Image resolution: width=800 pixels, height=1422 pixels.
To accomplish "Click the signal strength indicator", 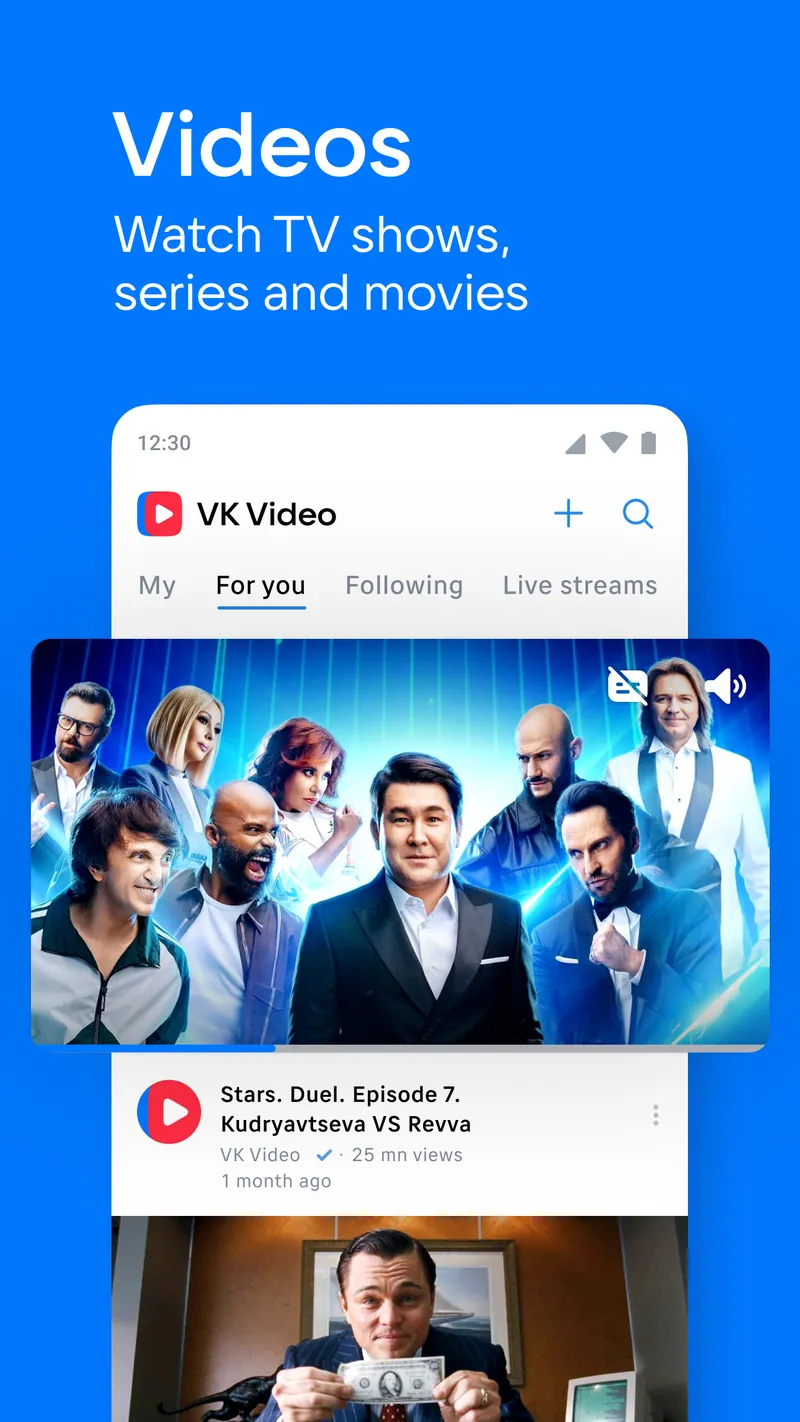I will (575, 443).
